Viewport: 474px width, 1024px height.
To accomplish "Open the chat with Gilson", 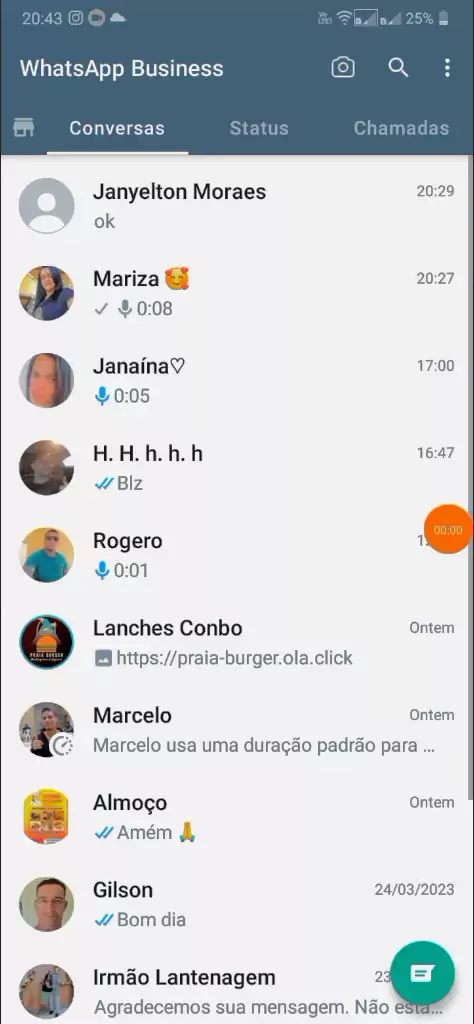I will (x=236, y=904).
